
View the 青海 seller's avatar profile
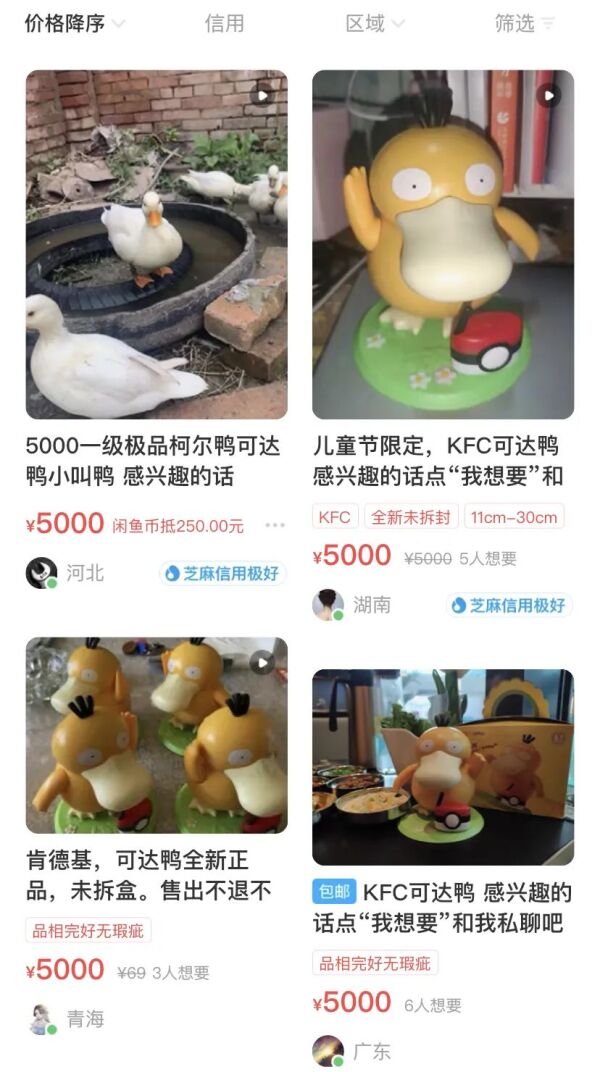click(41, 1019)
